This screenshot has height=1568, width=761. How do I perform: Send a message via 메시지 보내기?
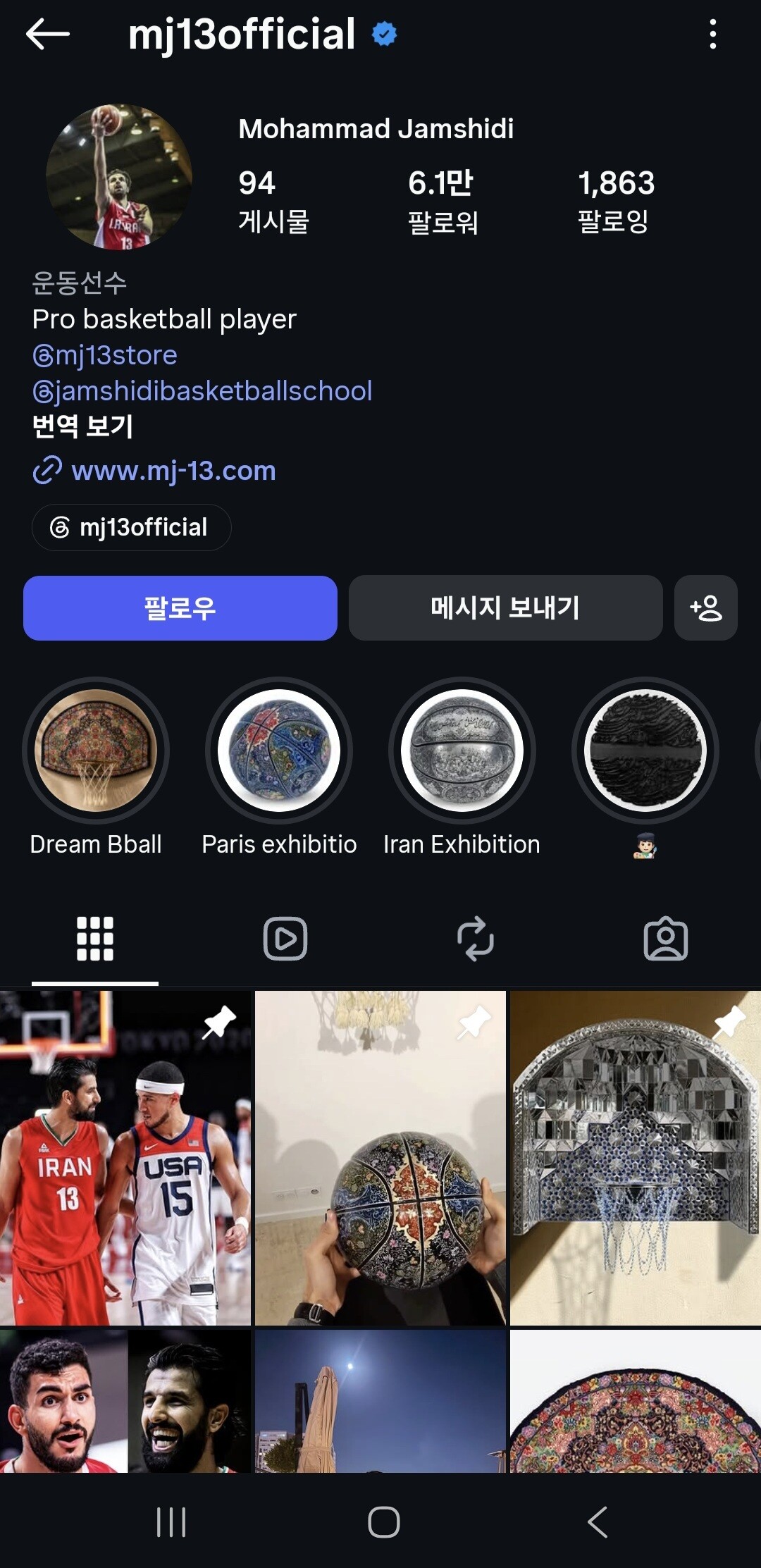tap(505, 608)
